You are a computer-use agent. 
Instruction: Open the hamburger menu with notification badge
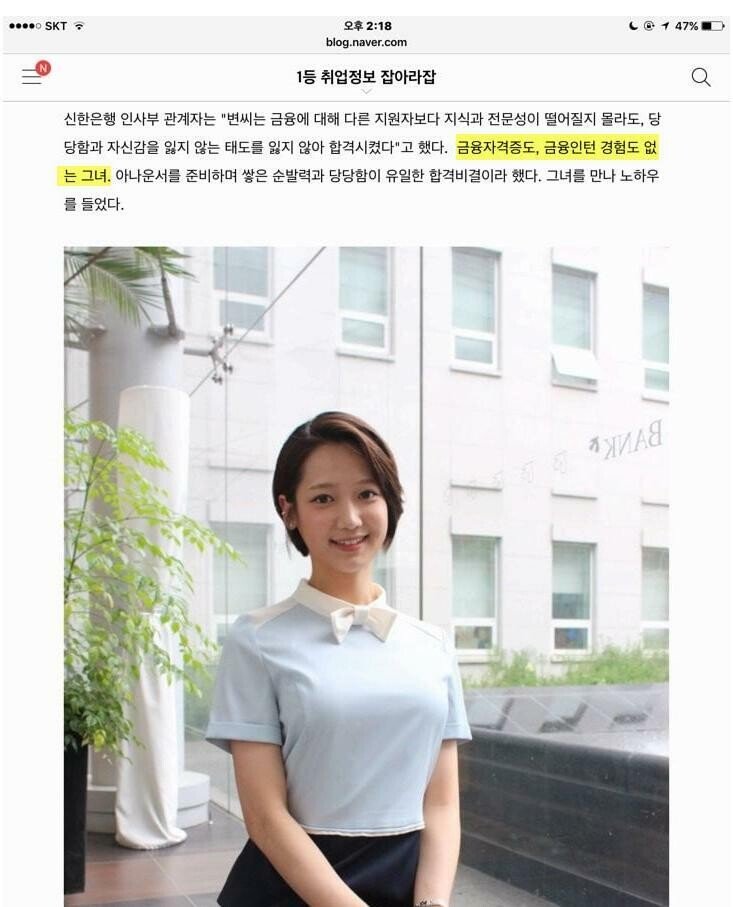pyautogui.click(x=33, y=77)
